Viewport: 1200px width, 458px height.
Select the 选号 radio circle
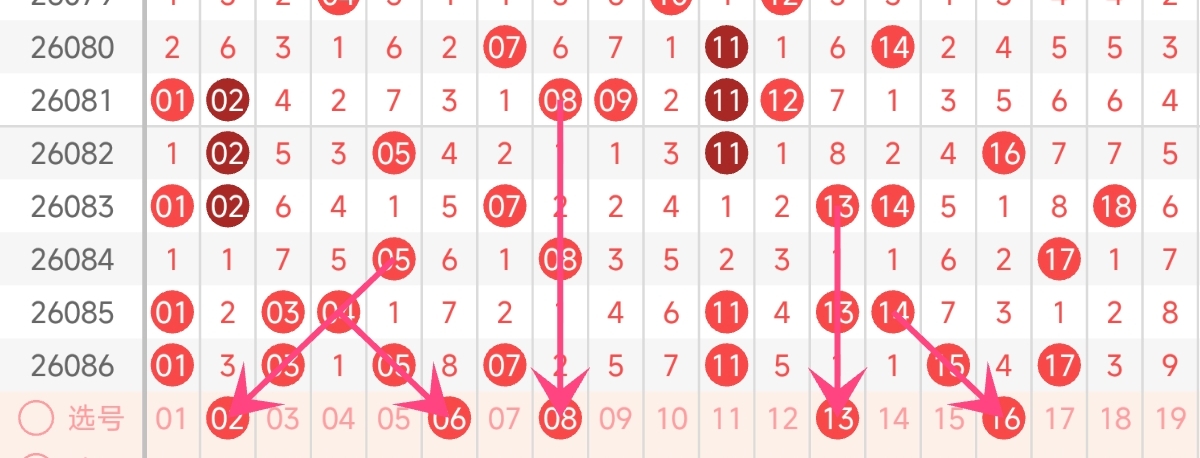(x=36, y=419)
